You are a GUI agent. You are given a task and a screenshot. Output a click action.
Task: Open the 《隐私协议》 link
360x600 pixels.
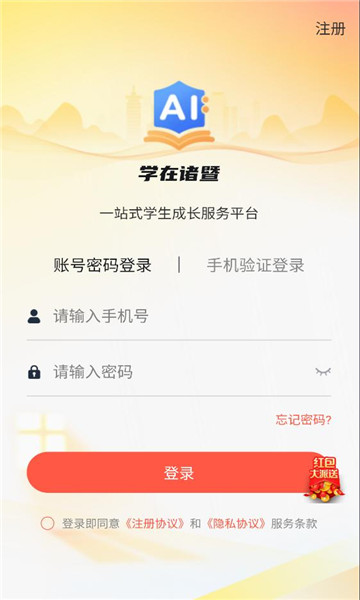pos(236,523)
